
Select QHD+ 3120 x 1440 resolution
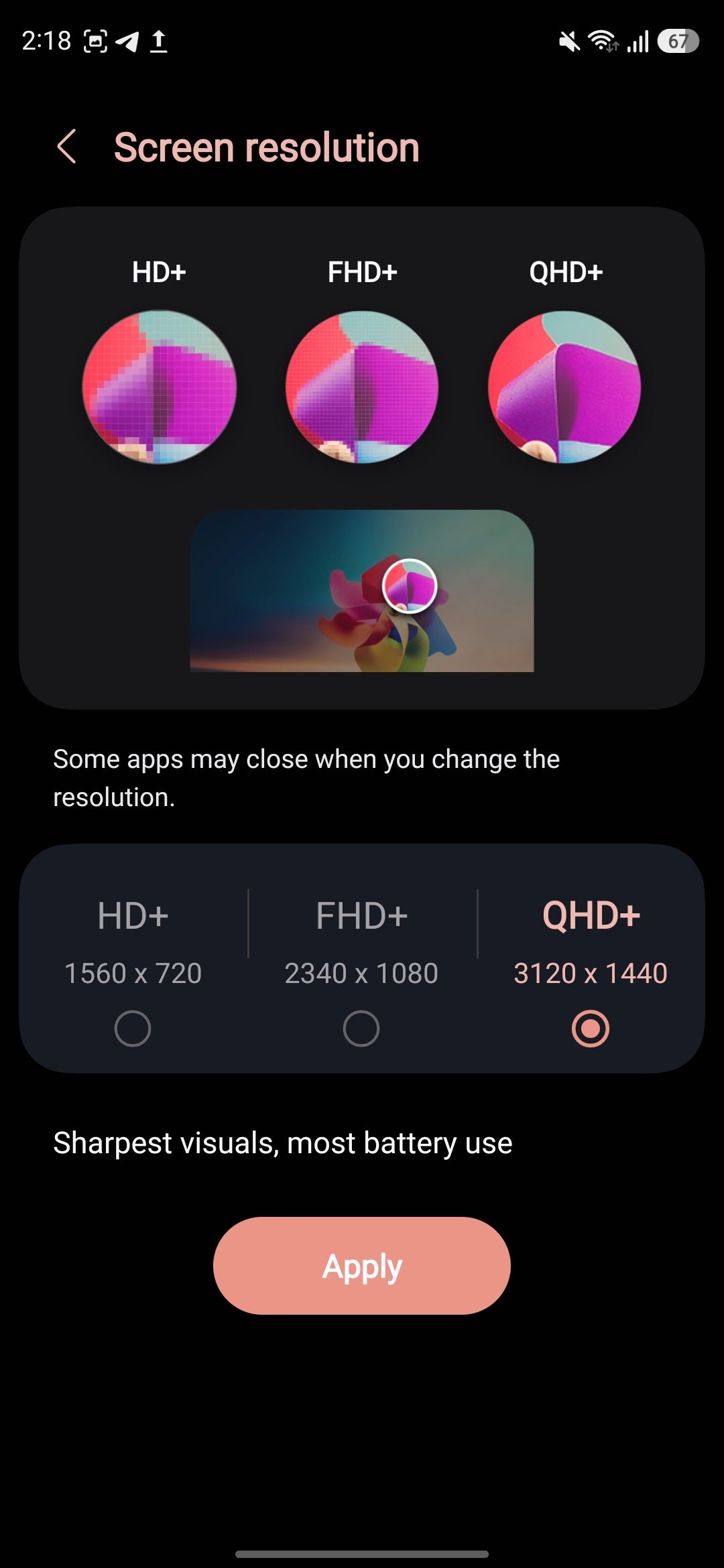click(x=590, y=1028)
